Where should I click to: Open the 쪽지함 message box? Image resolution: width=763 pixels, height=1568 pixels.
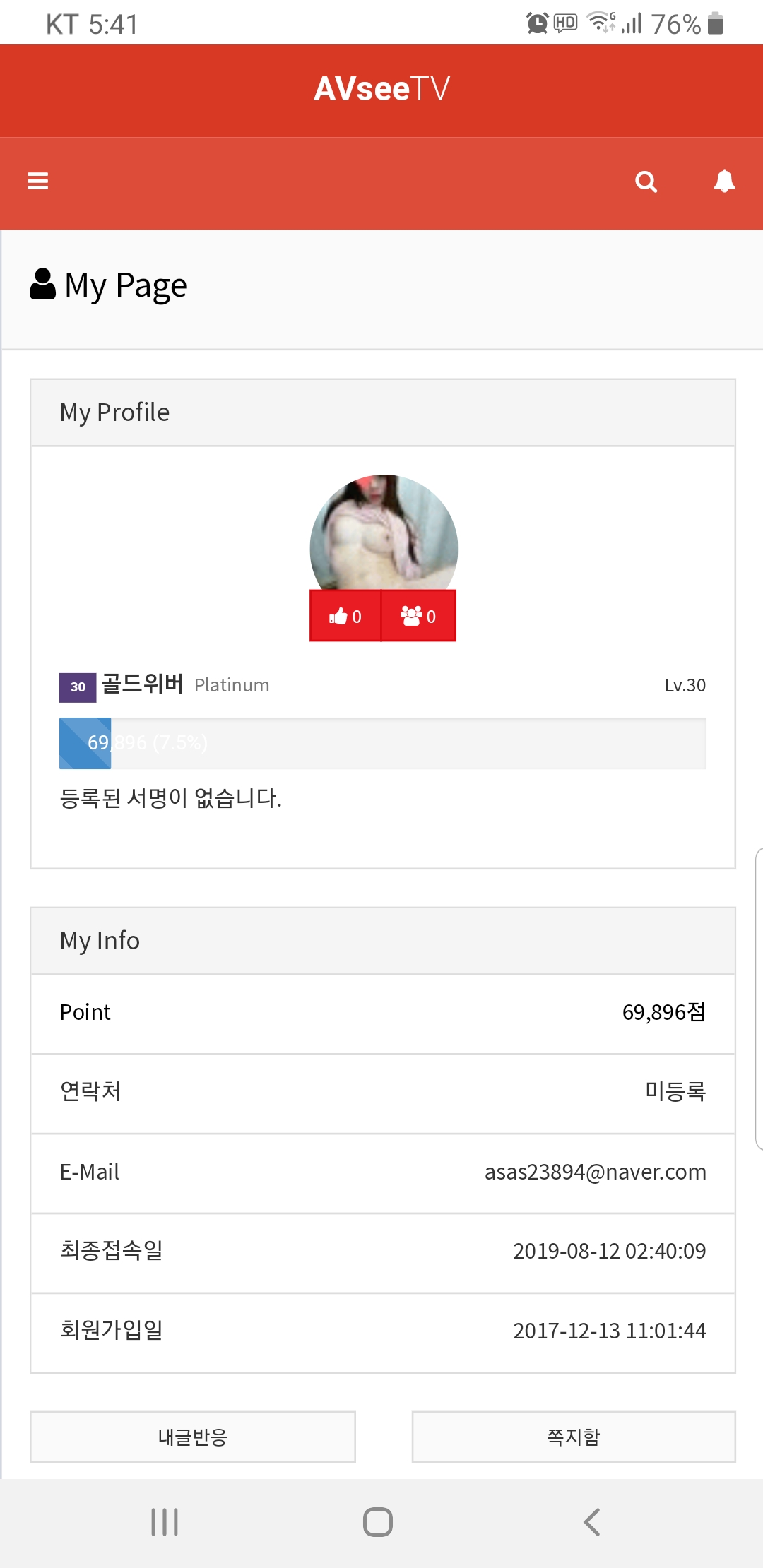coord(574,1437)
